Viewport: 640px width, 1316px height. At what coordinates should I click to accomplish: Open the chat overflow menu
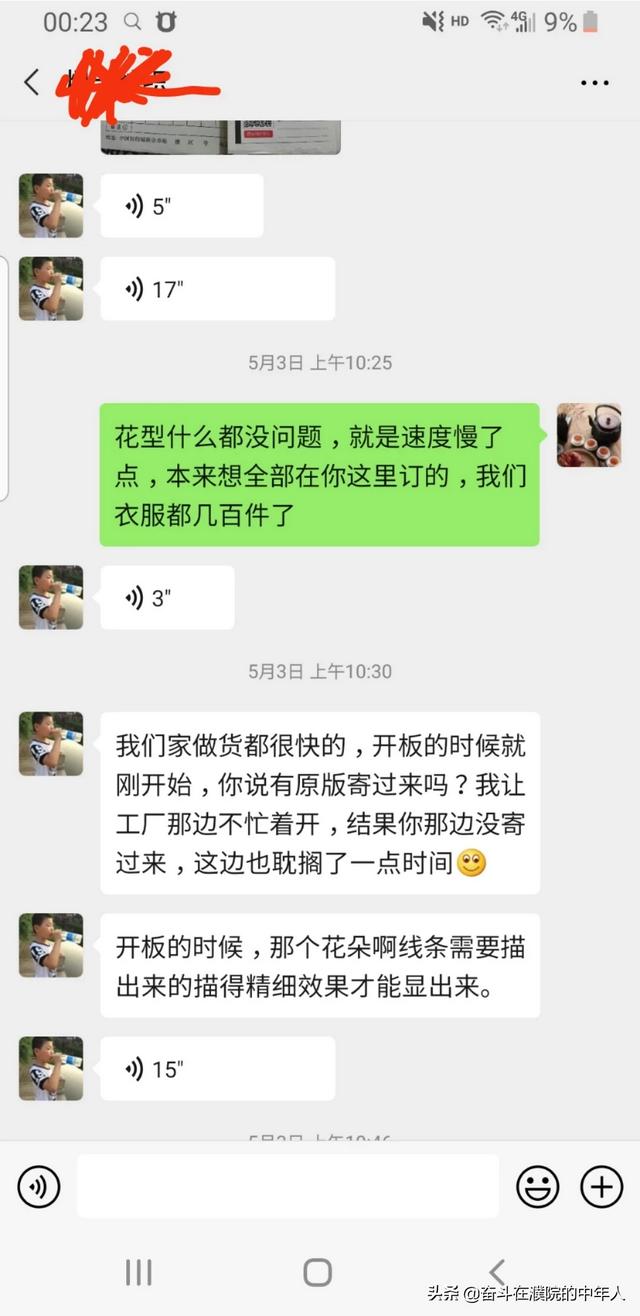point(594,82)
